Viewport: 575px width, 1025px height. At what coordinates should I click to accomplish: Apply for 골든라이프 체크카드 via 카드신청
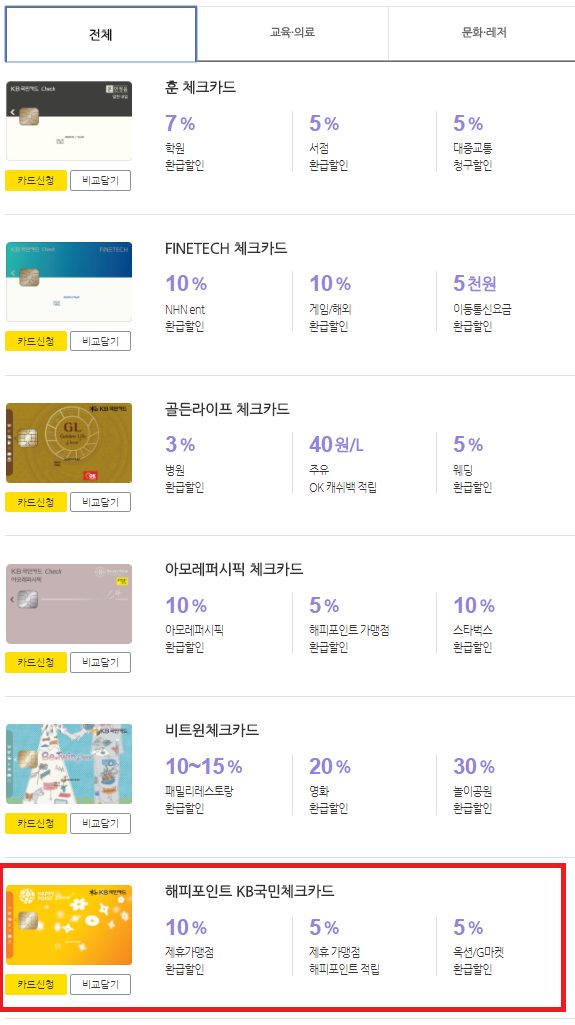pyautogui.click(x=36, y=502)
